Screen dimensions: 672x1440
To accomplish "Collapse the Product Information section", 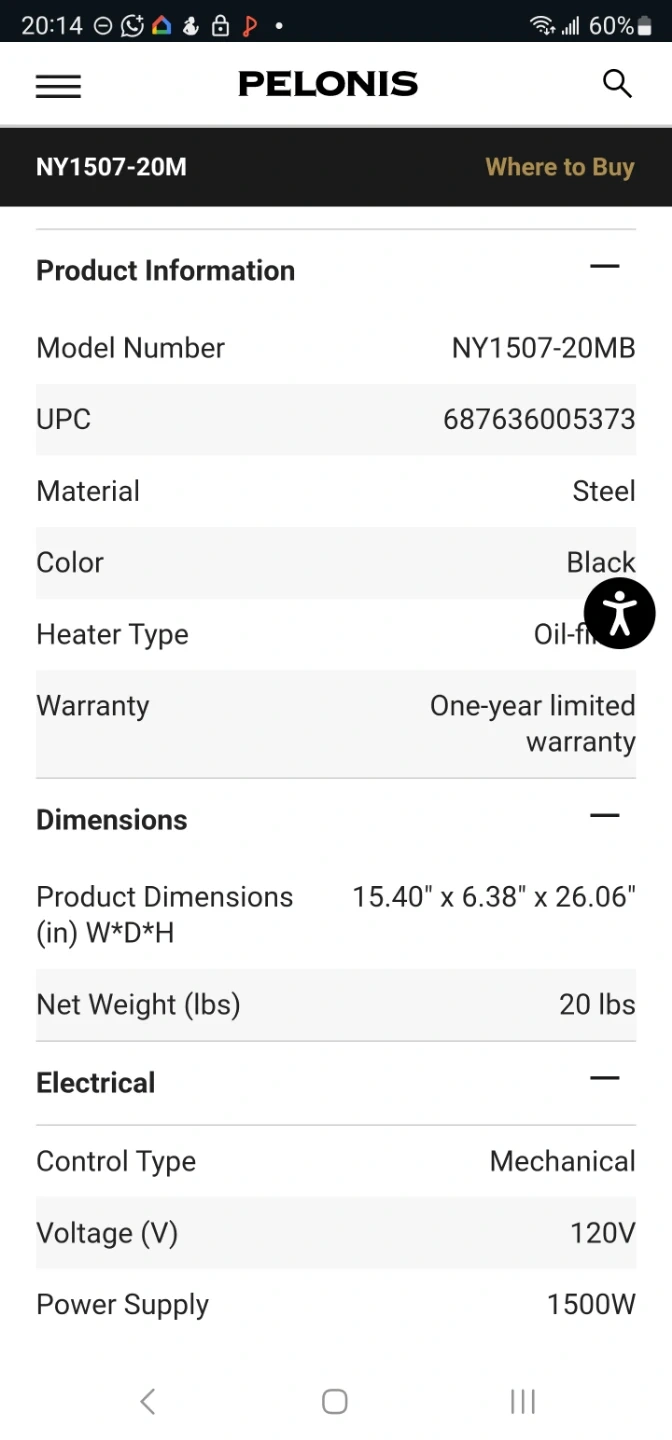I will [604, 267].
